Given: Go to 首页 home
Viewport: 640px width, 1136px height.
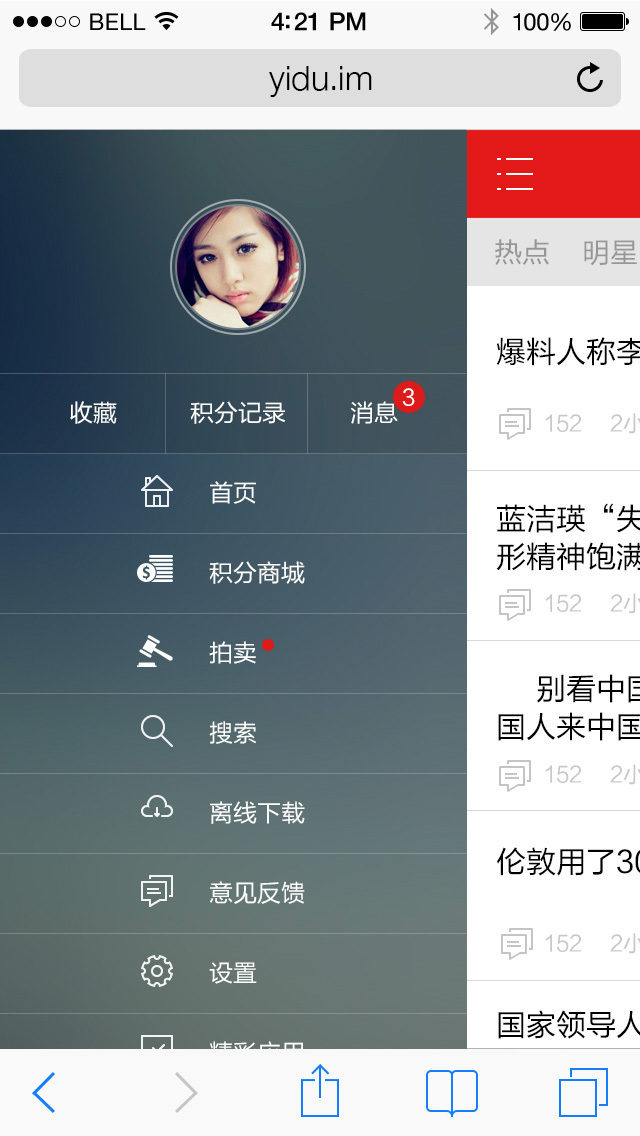Looking at the screenshot, I should click(x=232, y=493).
